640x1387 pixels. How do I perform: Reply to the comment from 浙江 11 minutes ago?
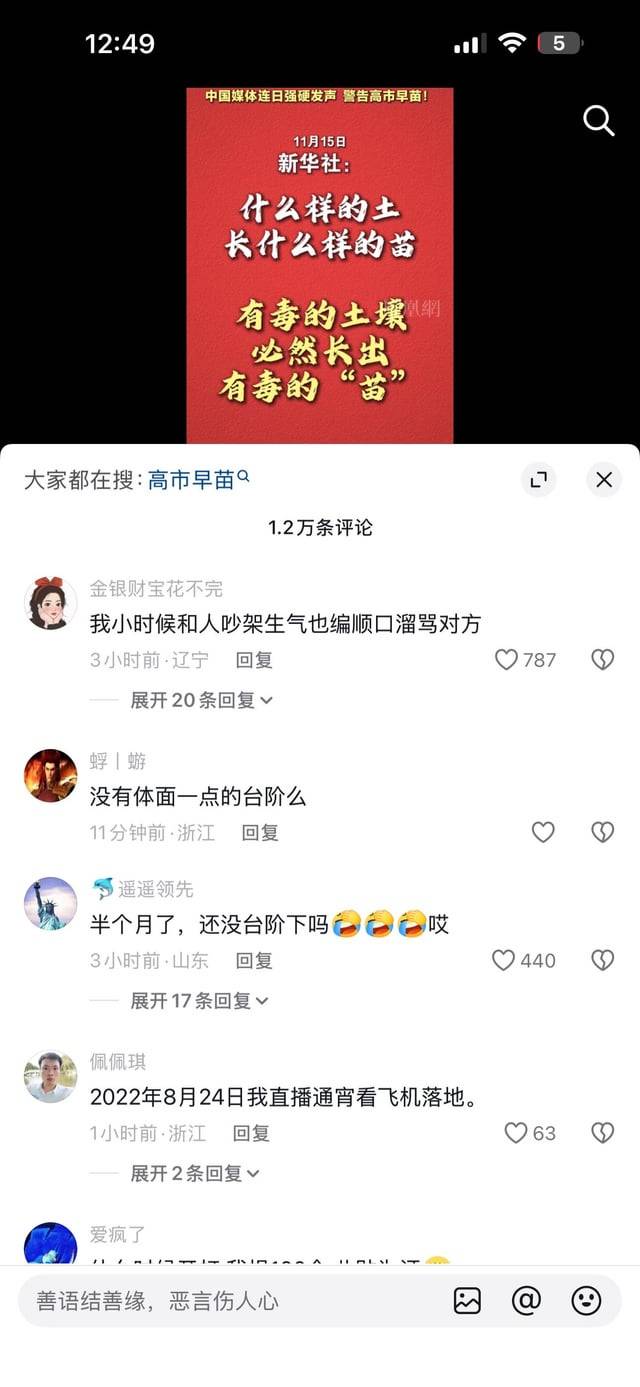pos(260,832)
